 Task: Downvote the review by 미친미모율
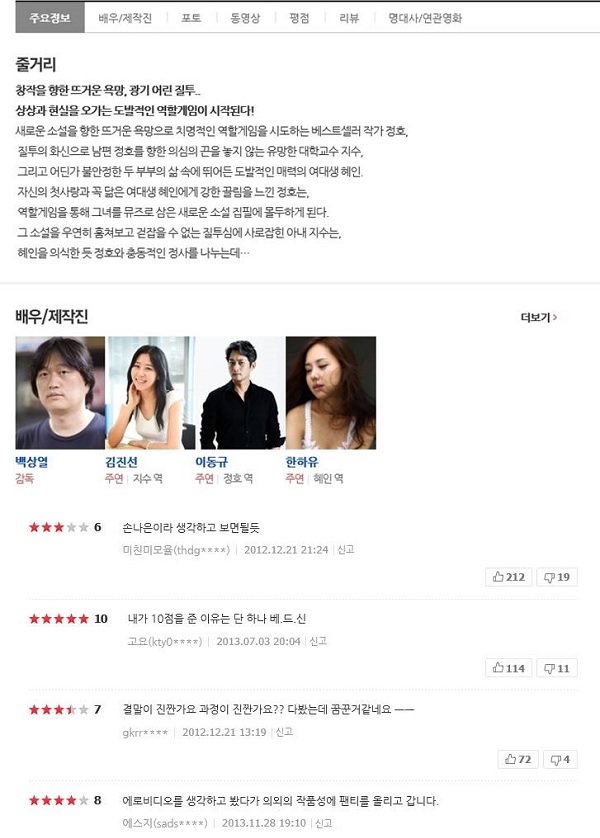click(557, 577)
